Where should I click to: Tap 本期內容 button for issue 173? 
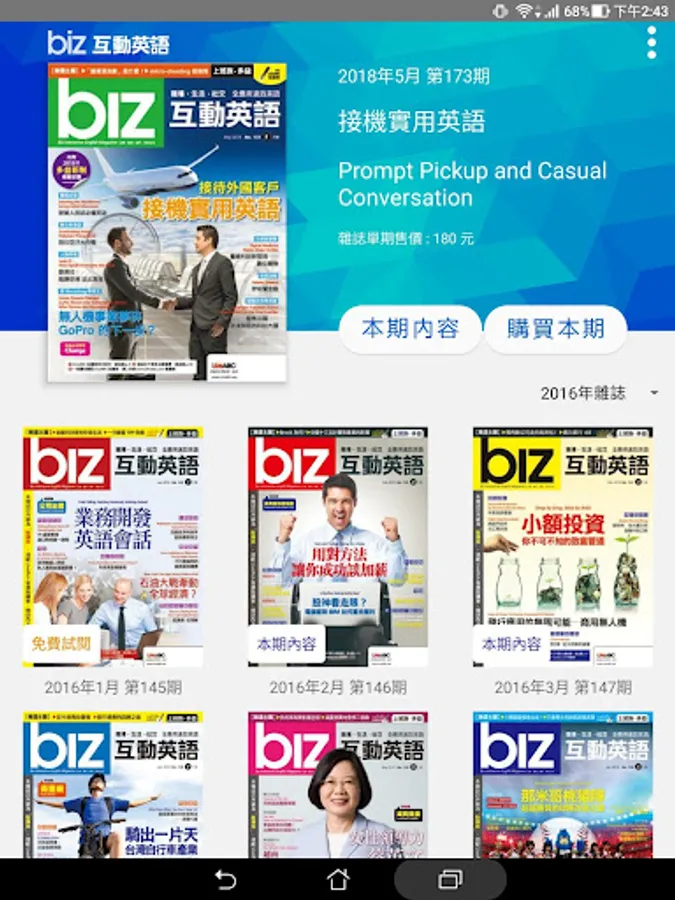tap(410, 329)
